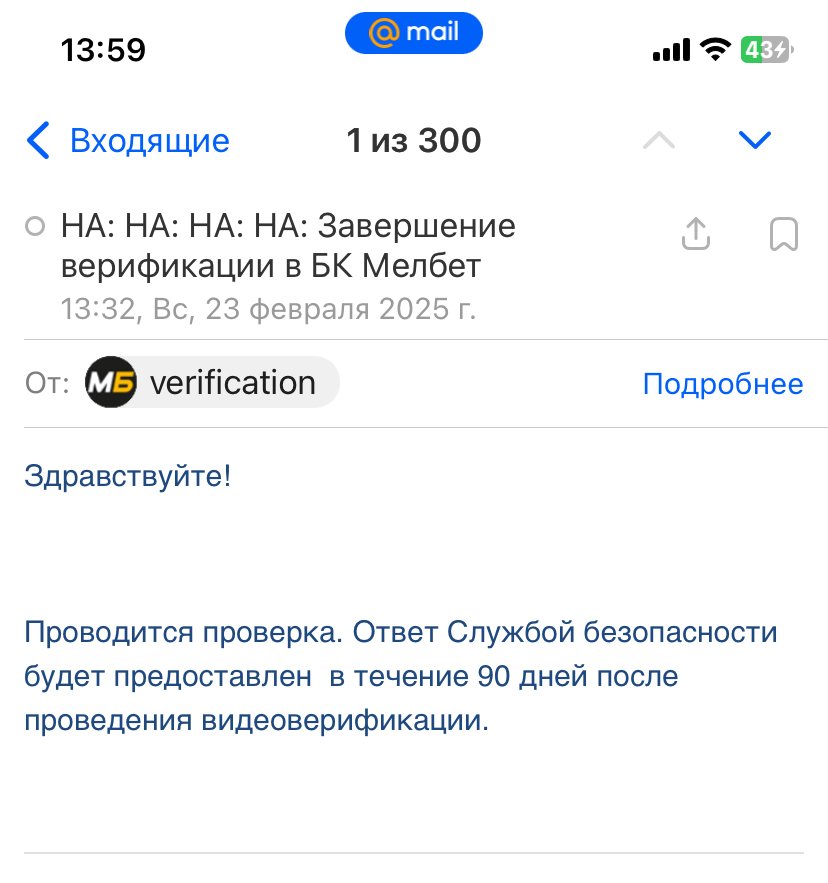Bookmark the Мелбет verification email
Viewport: 828px width, 883px height.
click(x=784, y=234)
